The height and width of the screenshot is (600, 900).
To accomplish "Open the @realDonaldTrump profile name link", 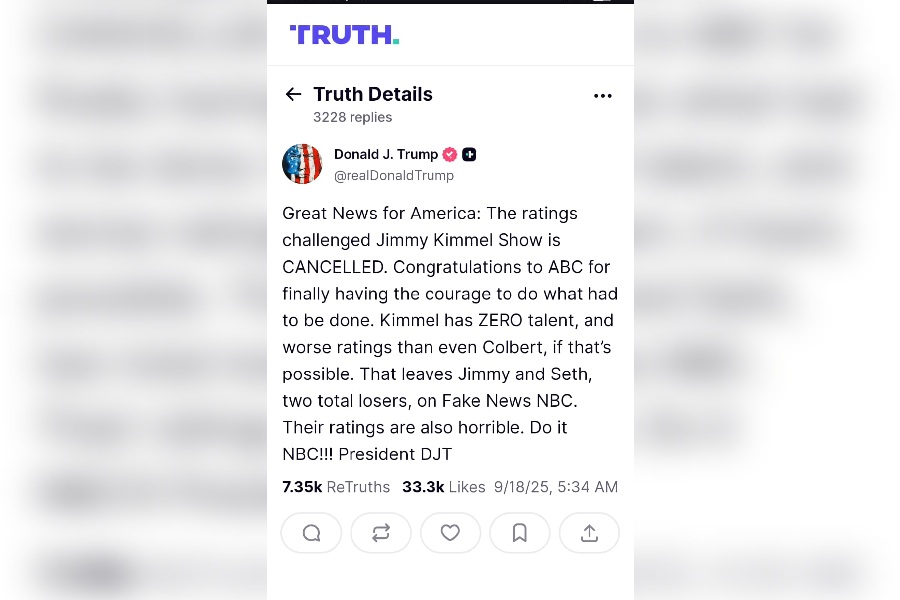I will point(394,175).
